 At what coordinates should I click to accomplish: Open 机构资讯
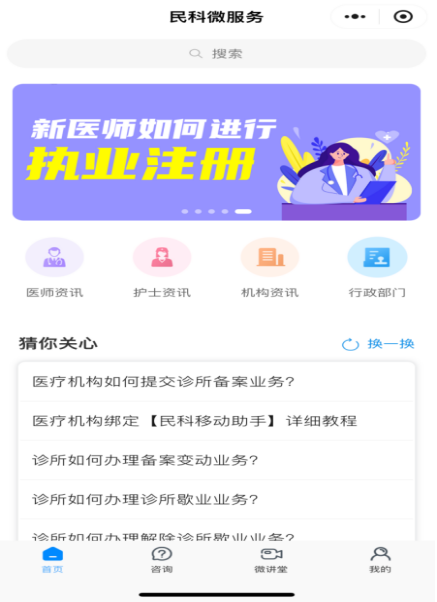tap(270, 268)
